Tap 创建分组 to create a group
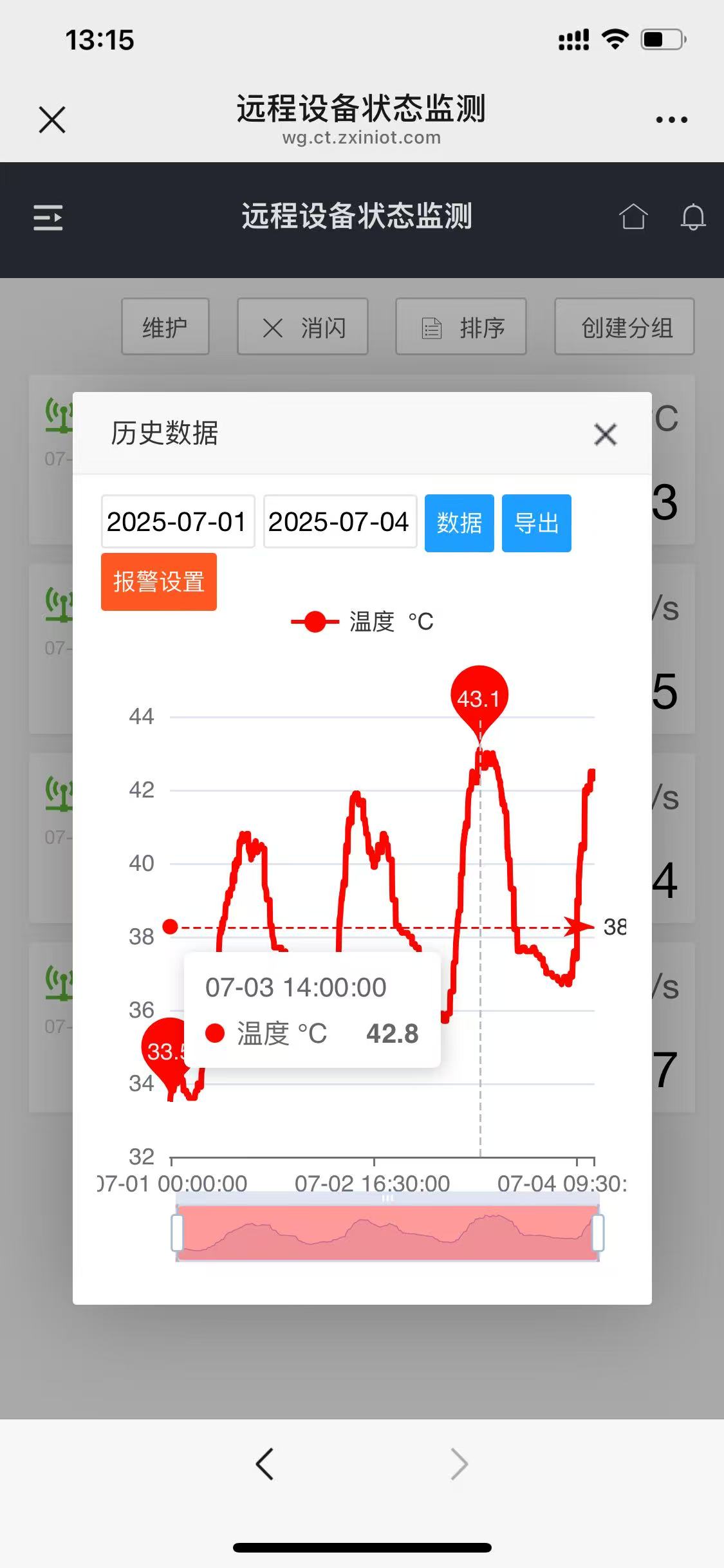 point(624,326)
